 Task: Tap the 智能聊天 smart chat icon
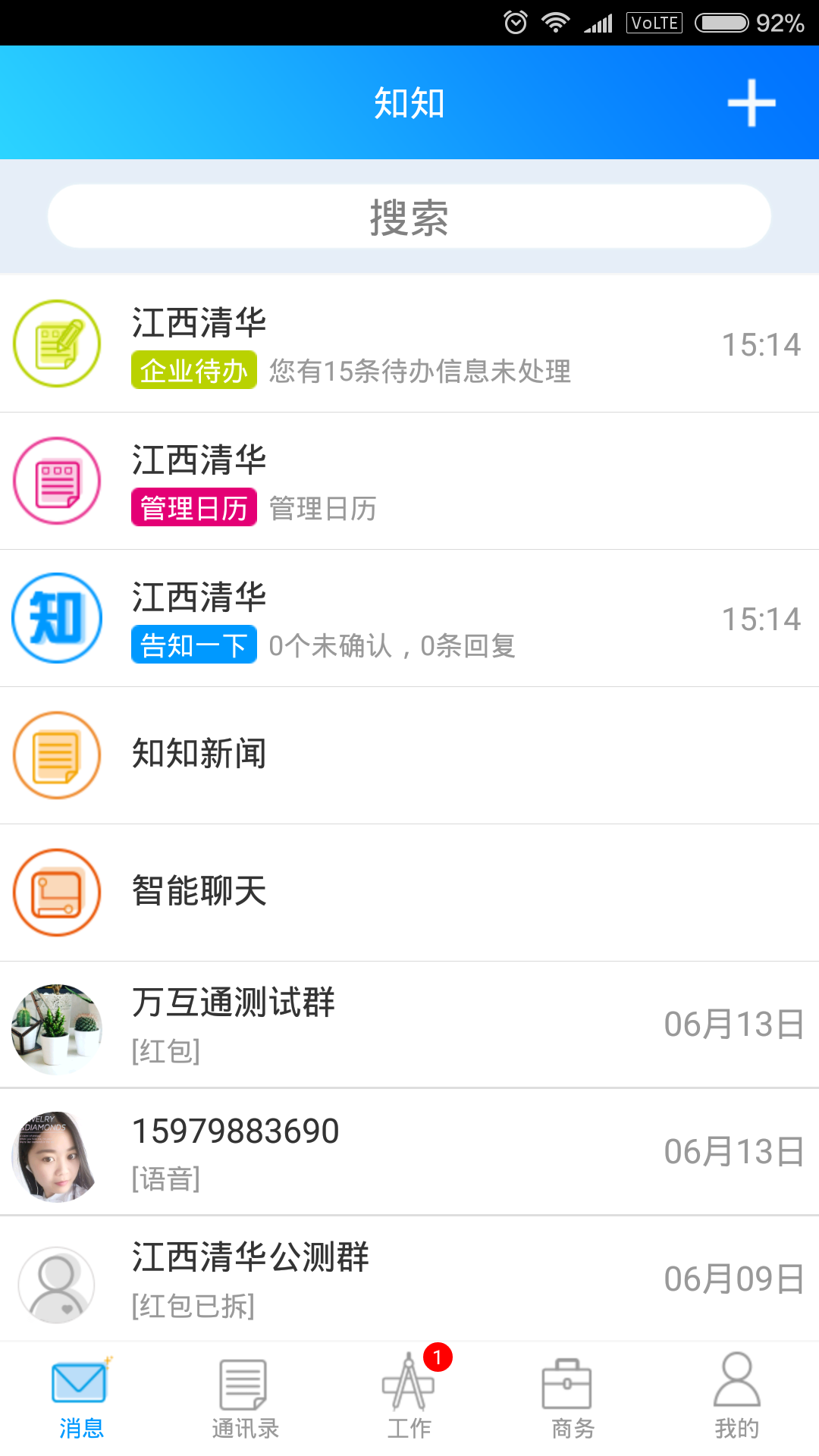[x=57, y=893]
